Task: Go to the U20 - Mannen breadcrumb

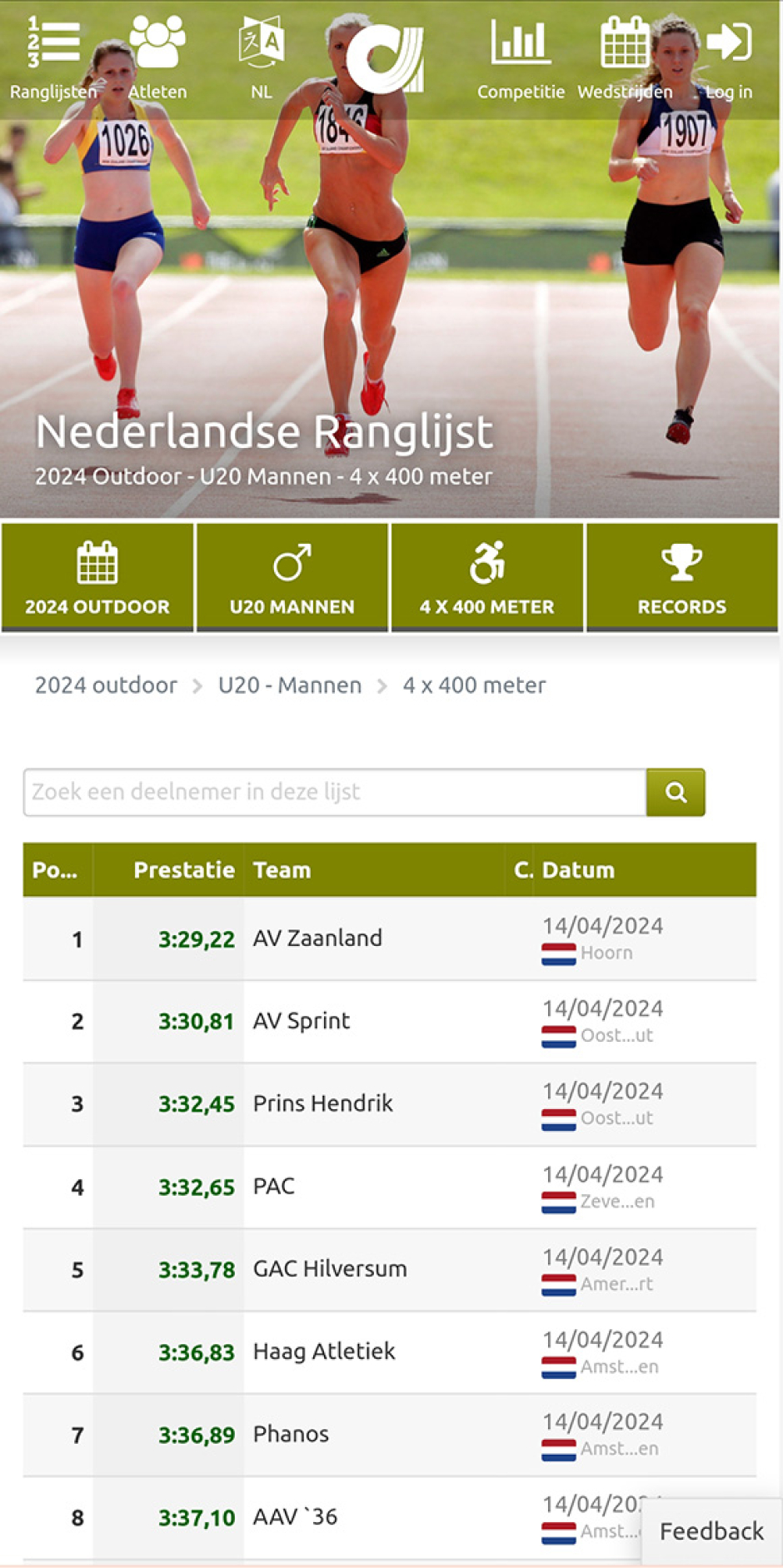Action: pyautogui.click(x=290, y=685)
